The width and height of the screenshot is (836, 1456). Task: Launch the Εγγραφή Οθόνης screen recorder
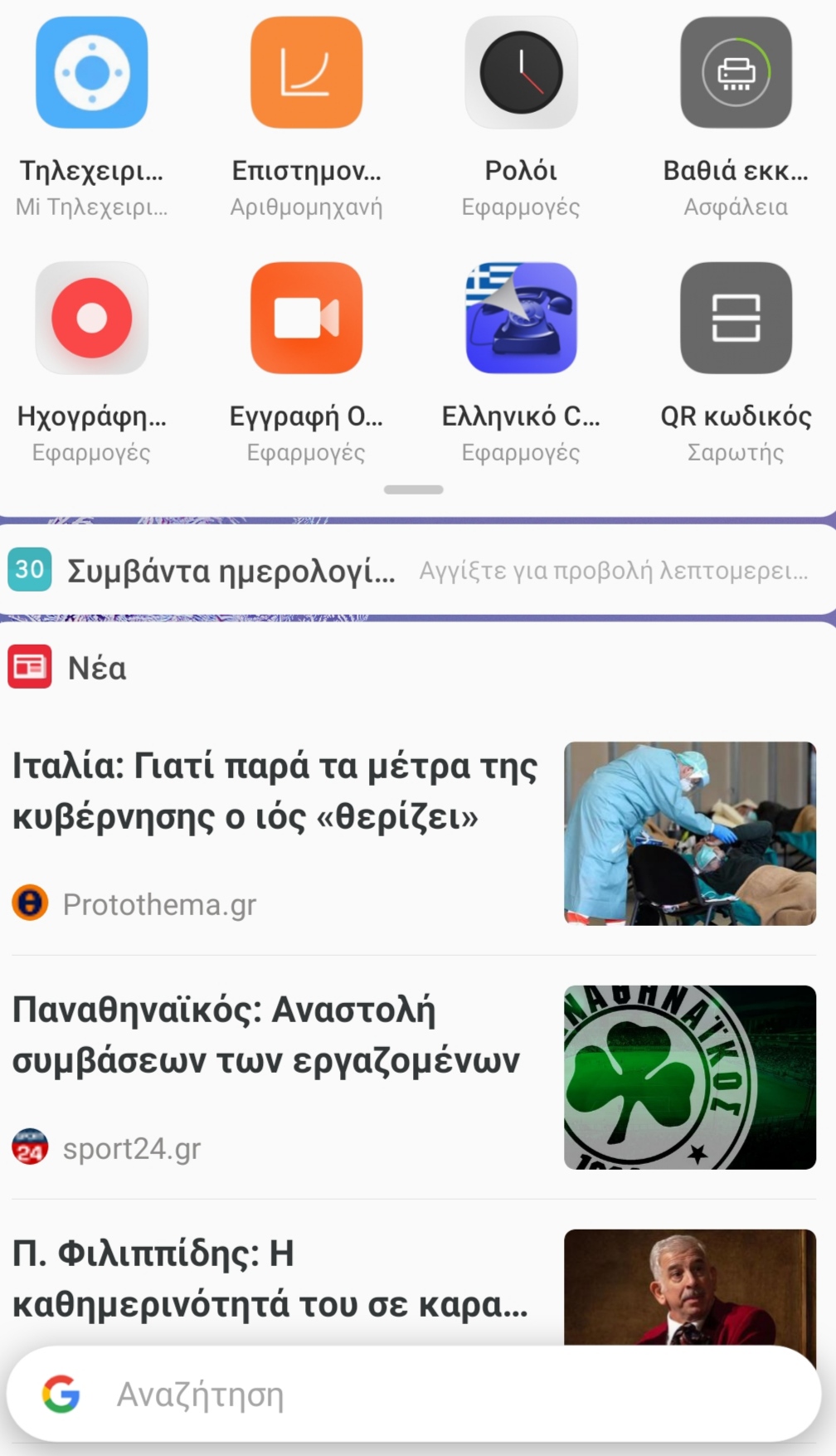point(306,319)
